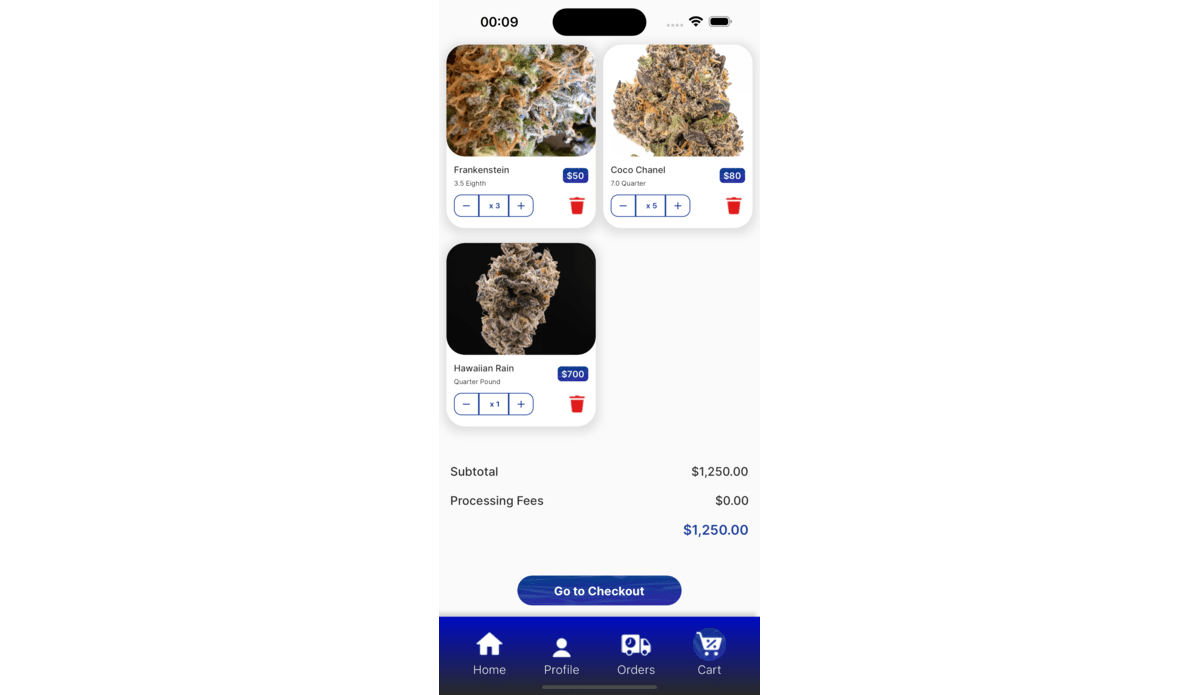Reduce Hawaiian Rain quantity by one
Viewport: 1200px width, 695px height.
(x=466, y=404)
